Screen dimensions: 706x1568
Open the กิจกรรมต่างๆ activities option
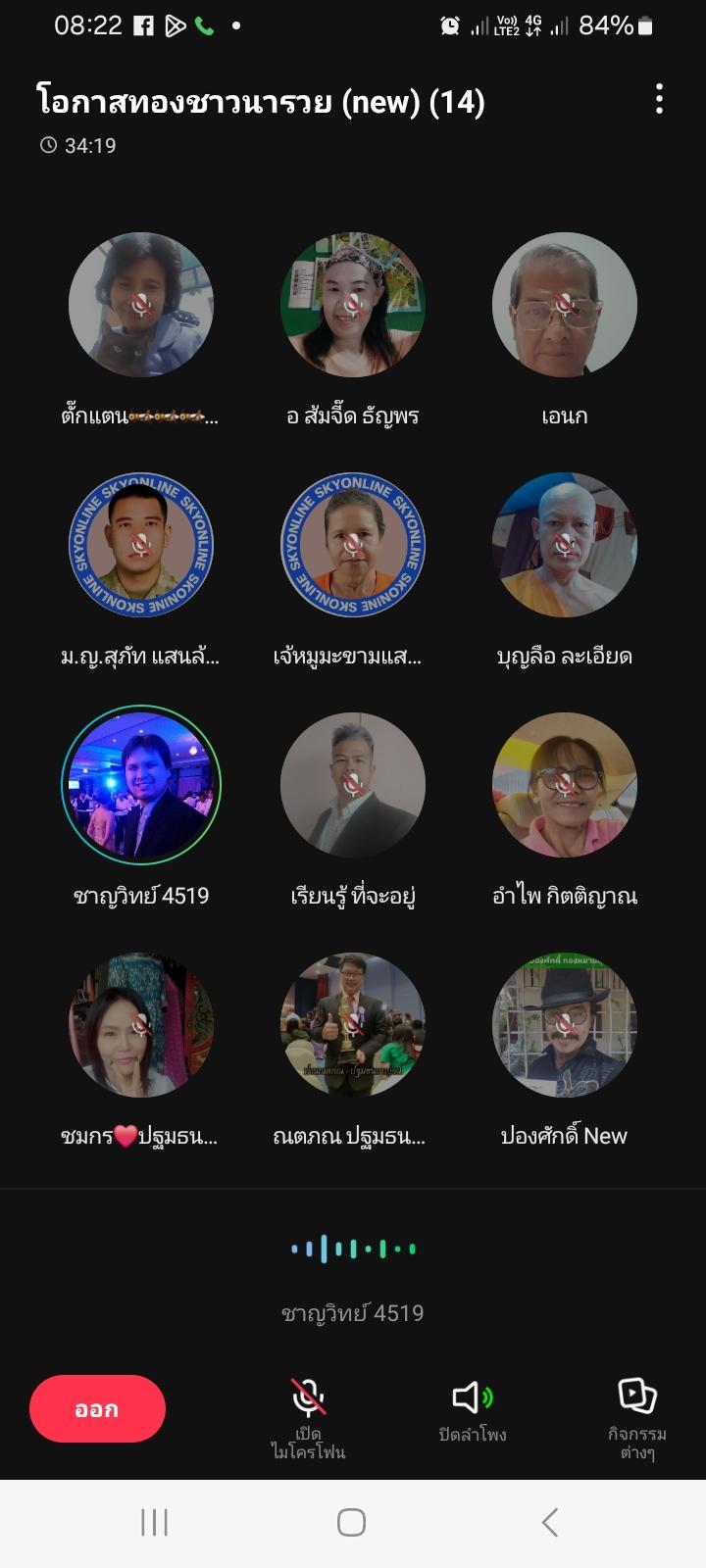coord(637,1417)
